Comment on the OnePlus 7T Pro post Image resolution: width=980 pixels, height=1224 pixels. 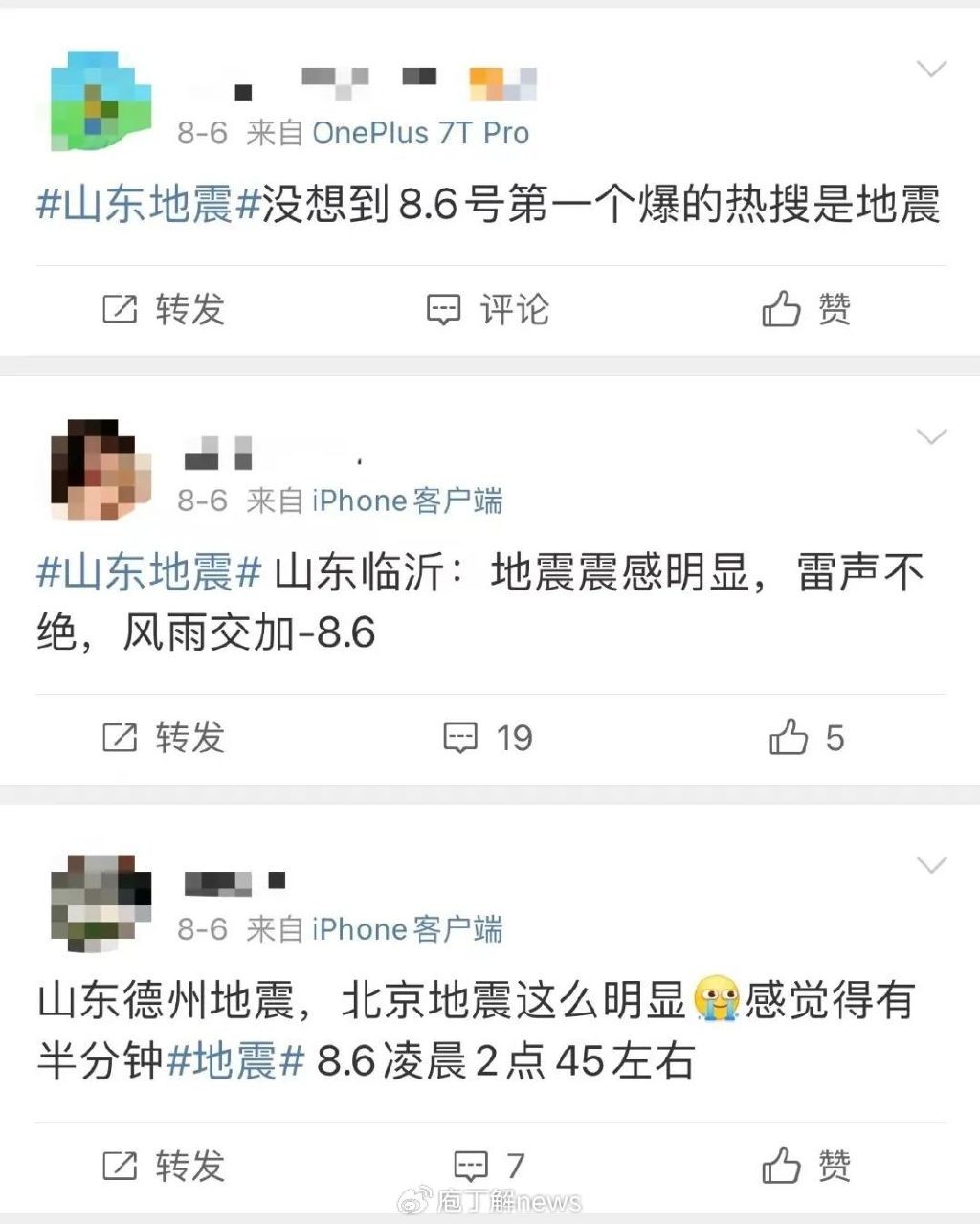[487, 309]
